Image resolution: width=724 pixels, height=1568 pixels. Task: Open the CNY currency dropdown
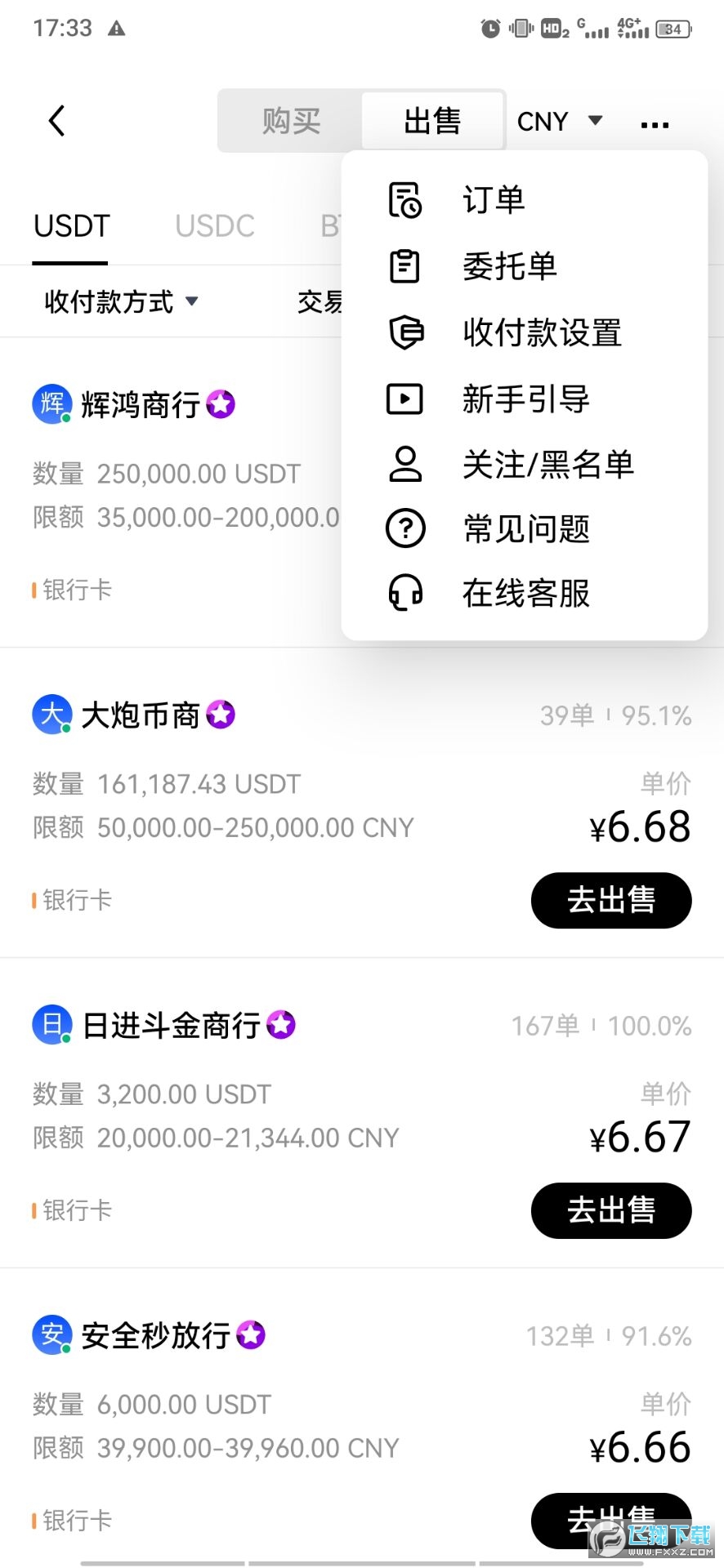tap(559, 121)
